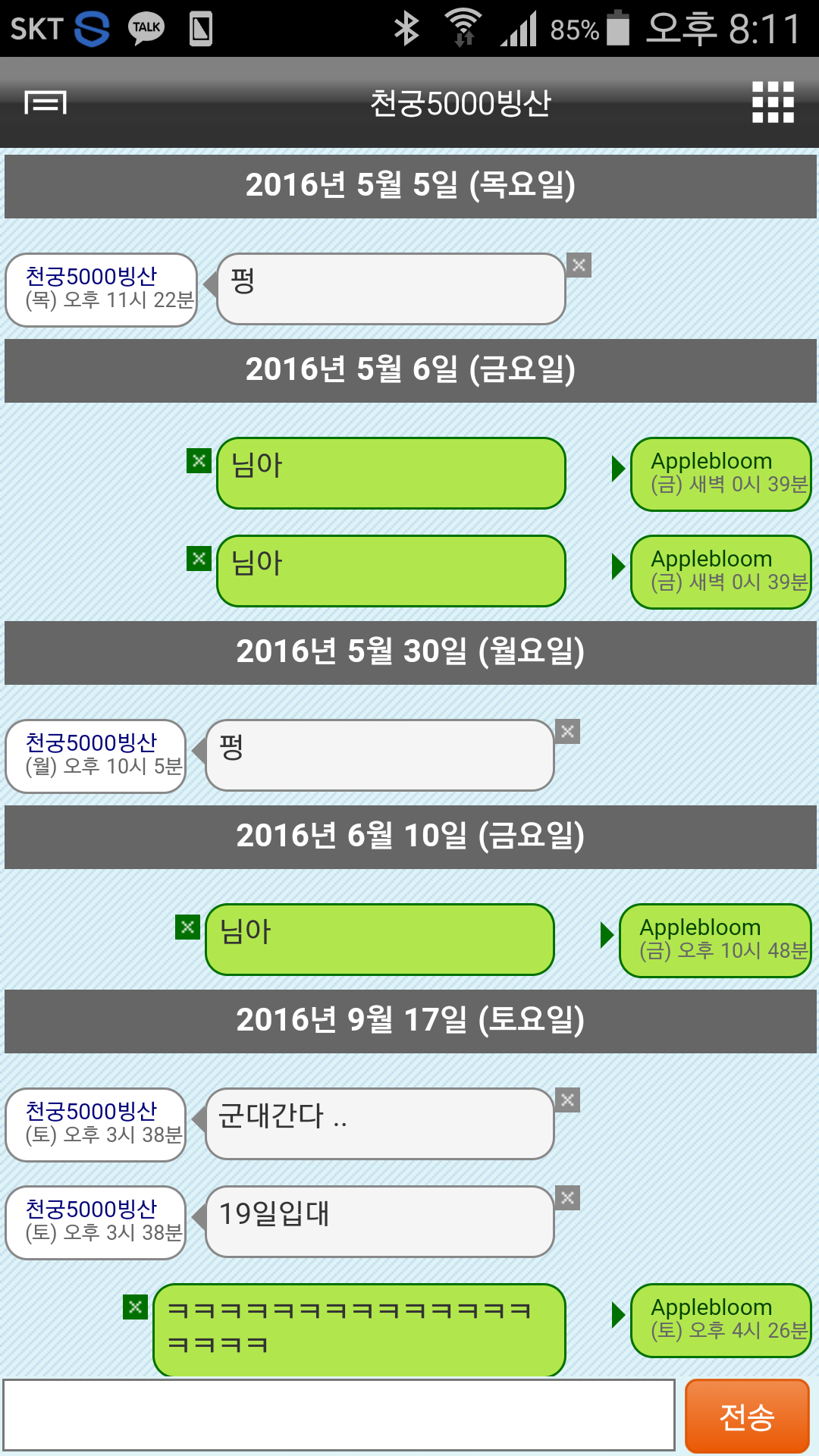Delete the 님아 message from 오후 10시 48분
Viewport: 819px width, 1456px height.
click(187, 927)
